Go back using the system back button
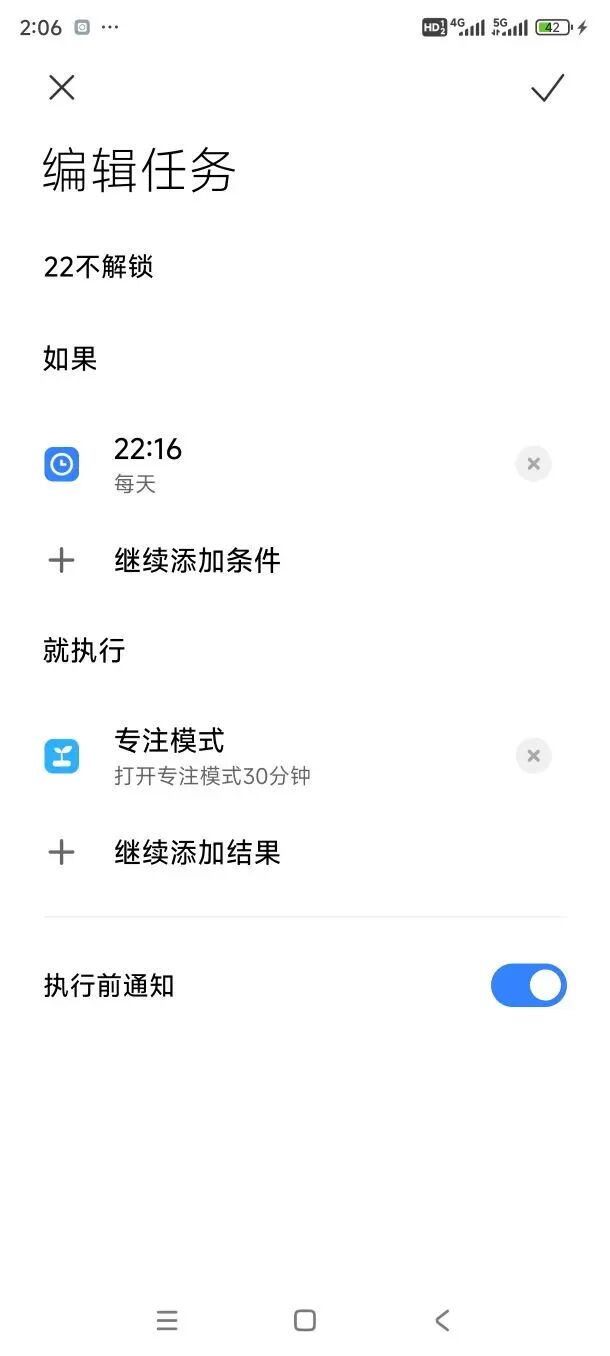Image resolution: width=610 pixels, height=1356 pixels. [442, 1320]
